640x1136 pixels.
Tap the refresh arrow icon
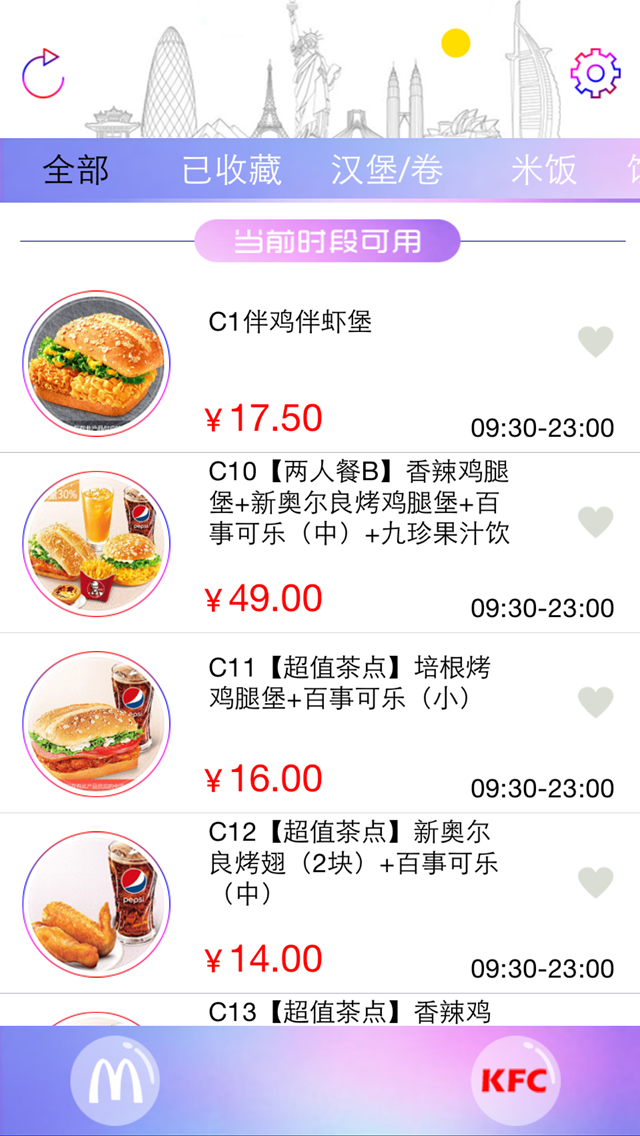tap(43, 73)
